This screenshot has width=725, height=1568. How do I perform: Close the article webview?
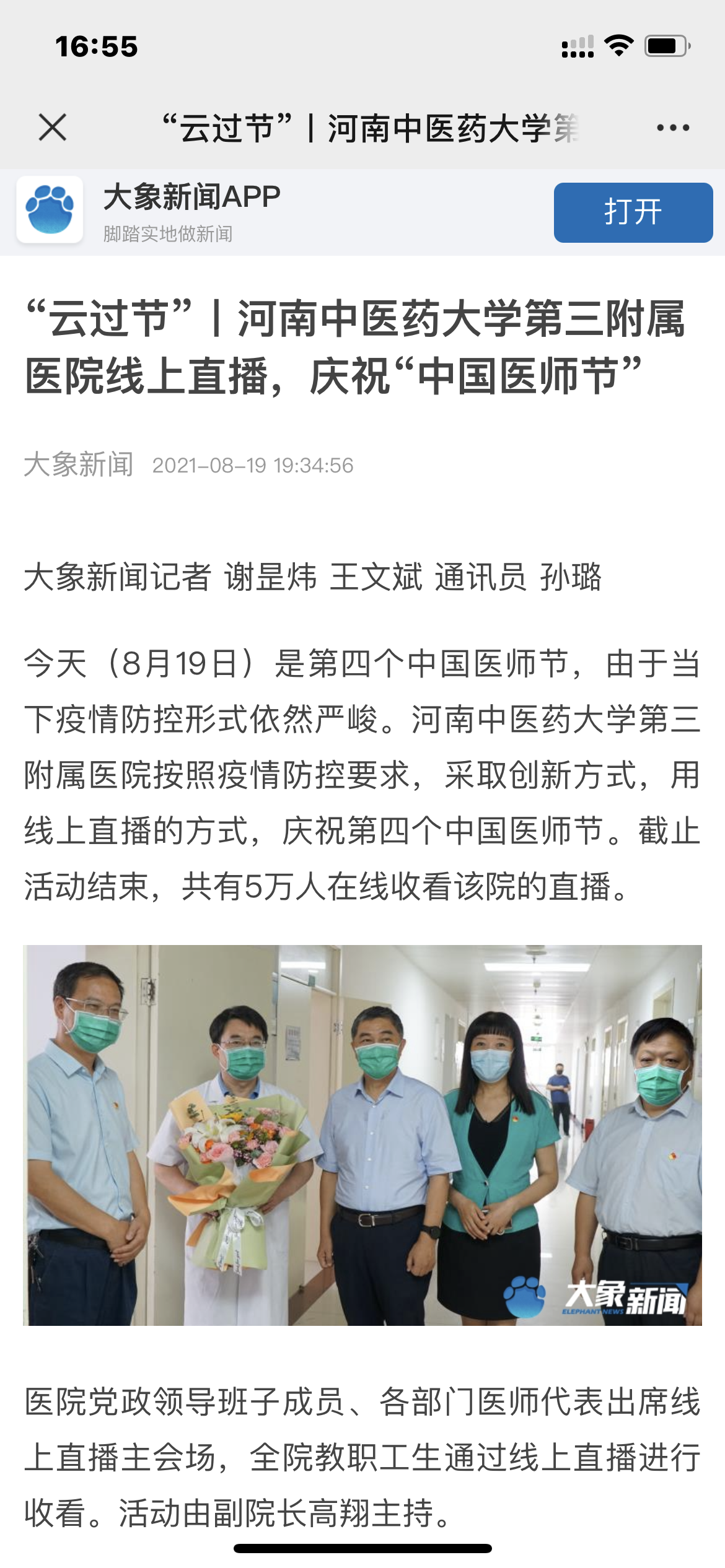(53, 128)
